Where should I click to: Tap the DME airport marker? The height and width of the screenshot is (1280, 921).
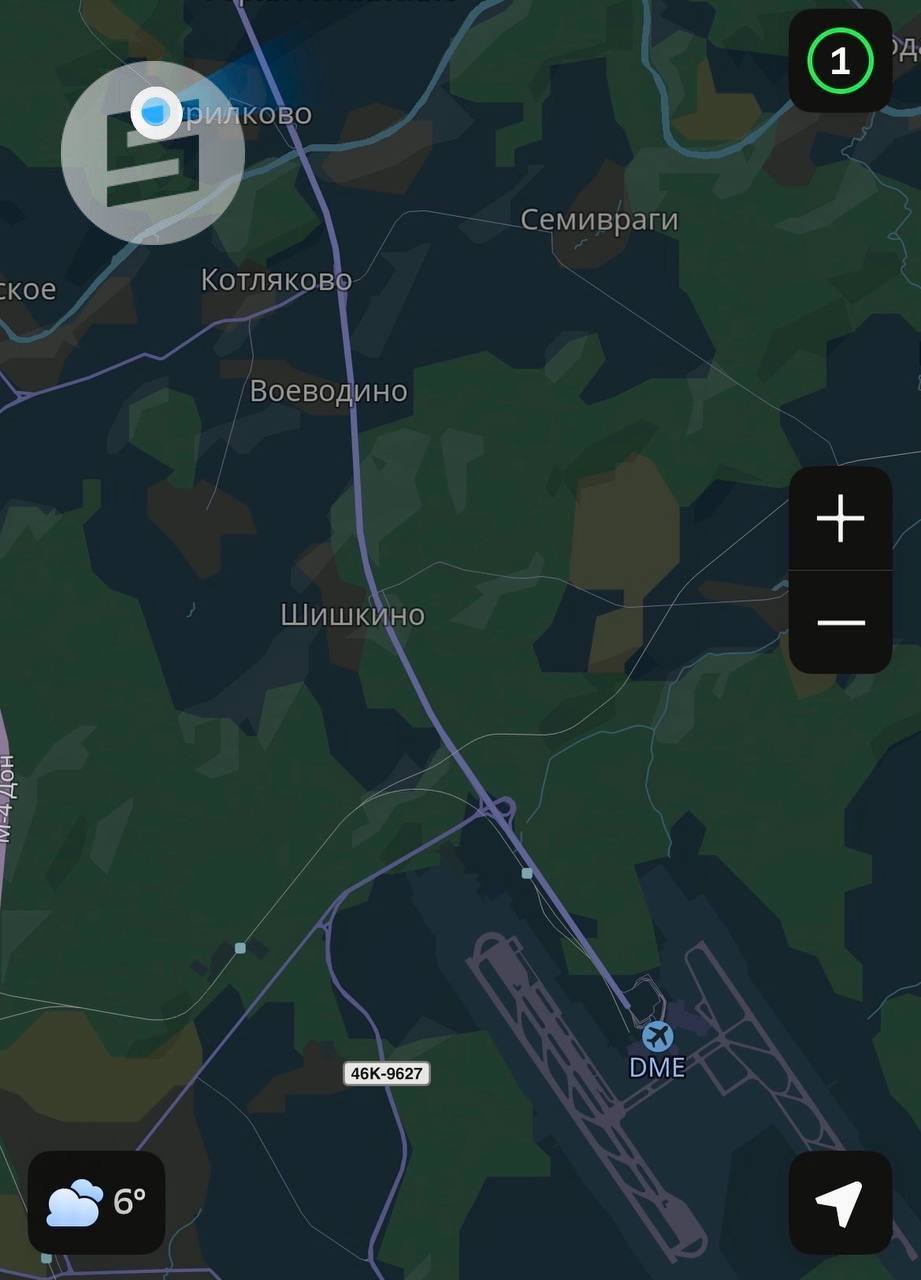657,1036
